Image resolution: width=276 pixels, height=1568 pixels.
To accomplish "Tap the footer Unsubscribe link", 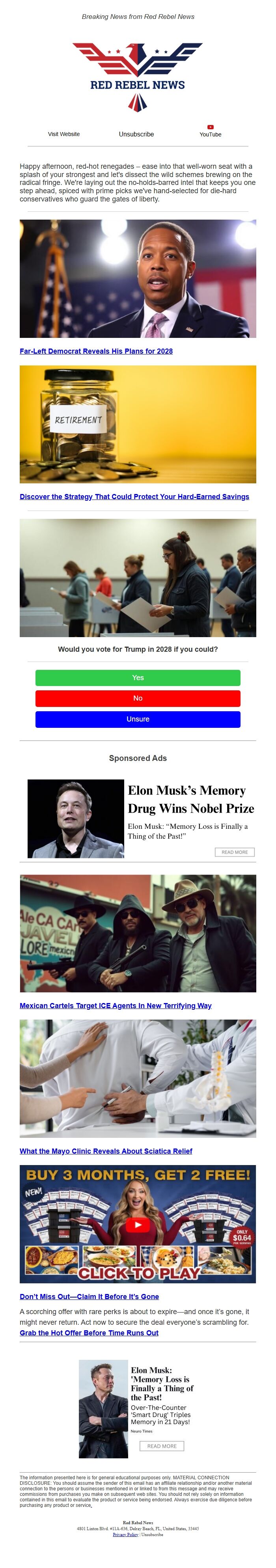I will (x=152, y=1534).
